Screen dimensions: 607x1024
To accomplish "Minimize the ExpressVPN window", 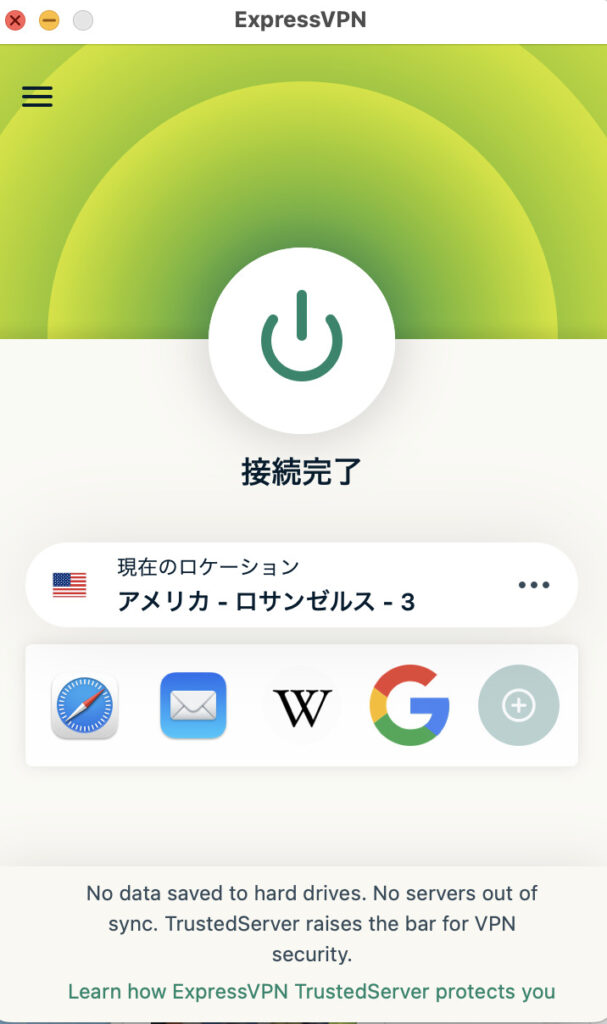I will pyautogui.click(x=48, y=20).
